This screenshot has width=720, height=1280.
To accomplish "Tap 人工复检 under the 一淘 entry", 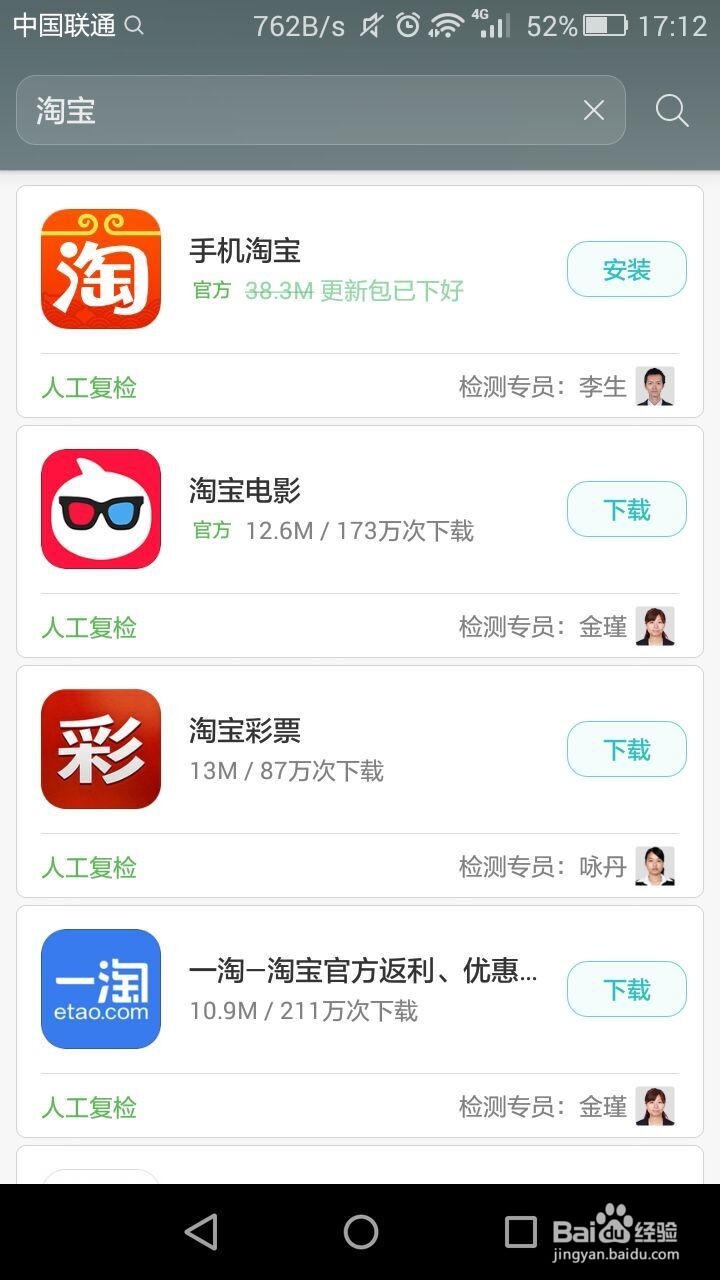I will coord(88,1107).
